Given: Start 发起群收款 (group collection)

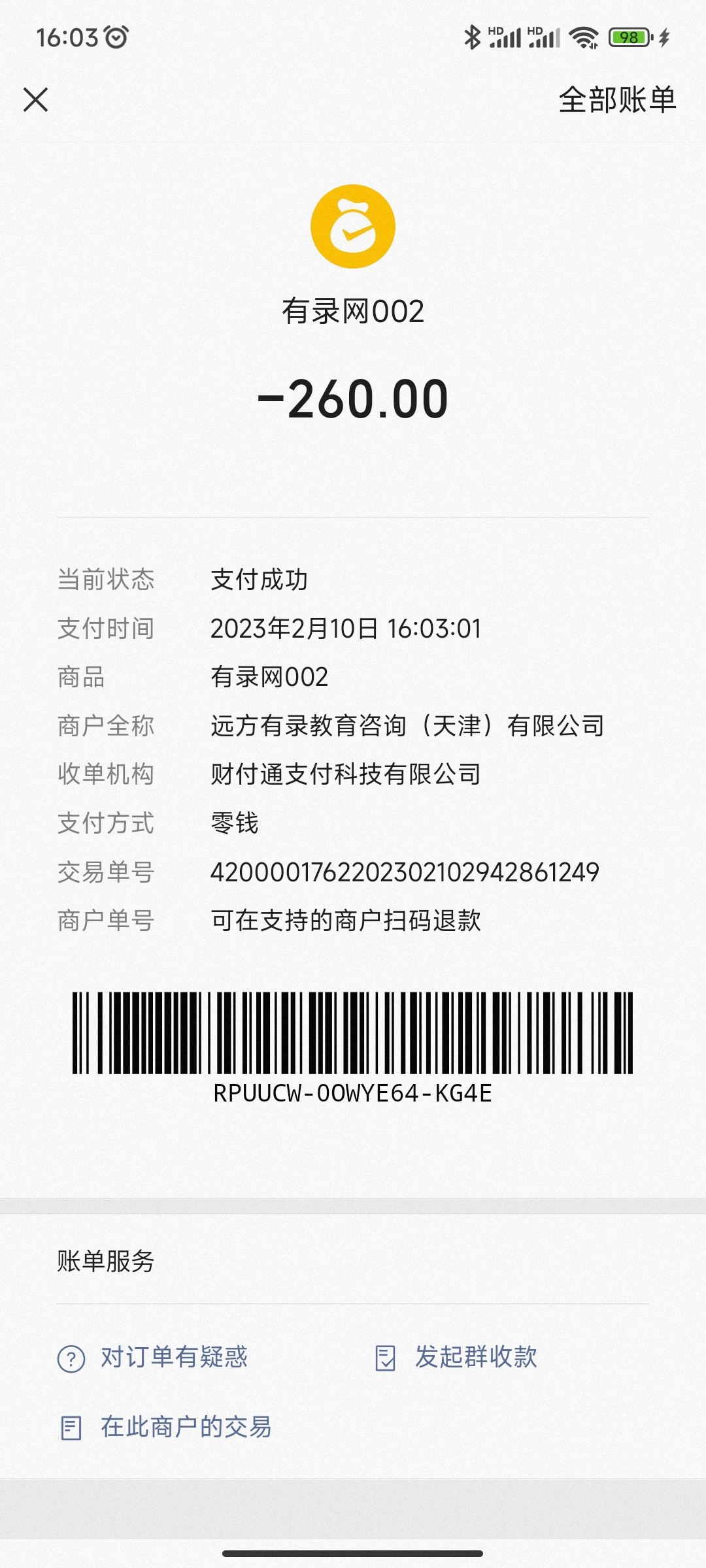Looking at the screenshot, I should coord(475,1357).
